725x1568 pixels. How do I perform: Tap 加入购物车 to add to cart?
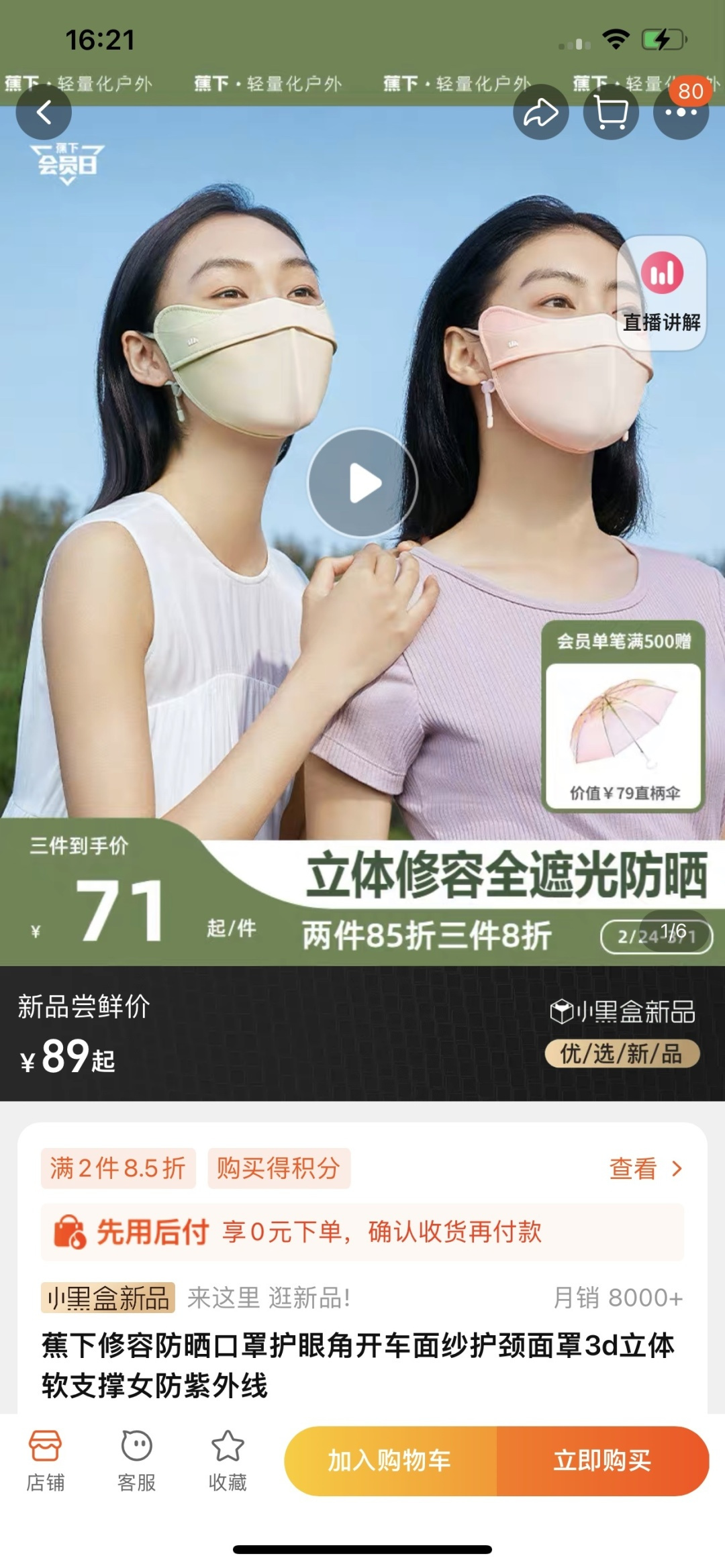[390, 1460]
